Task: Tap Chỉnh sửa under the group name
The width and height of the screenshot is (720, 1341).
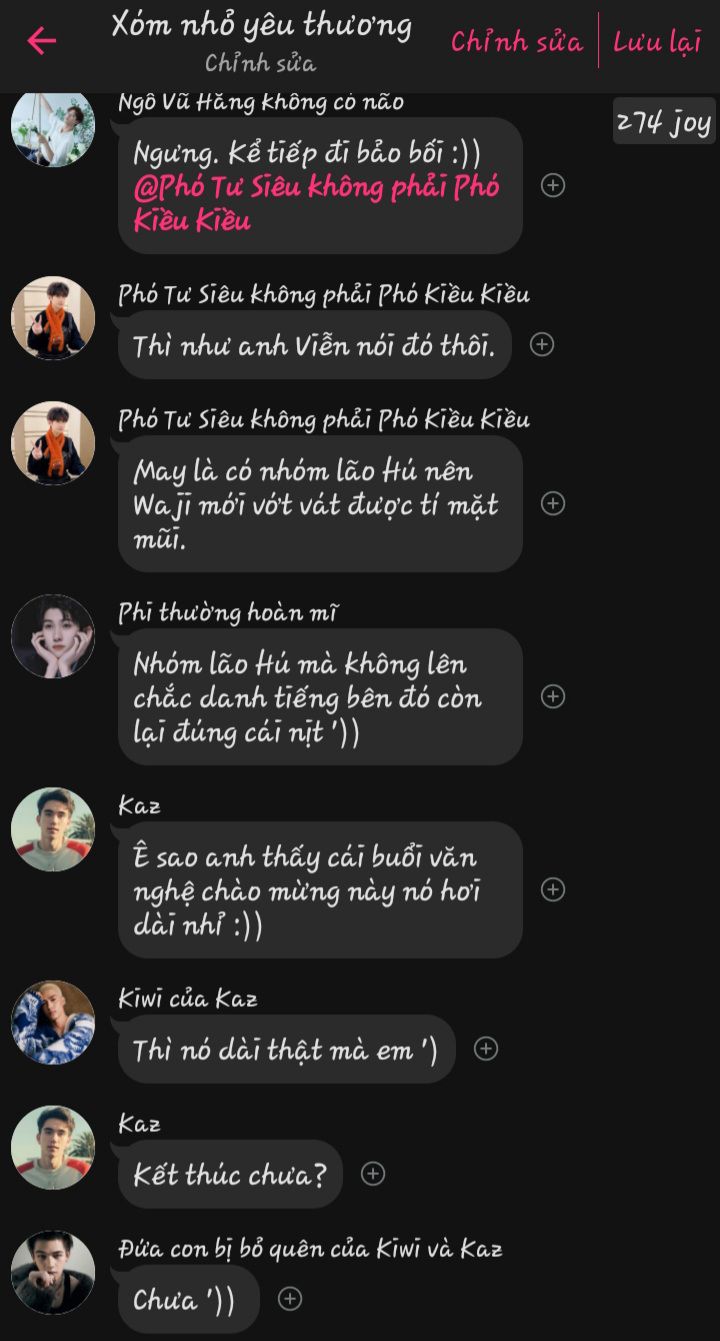Action: (260, 63)
